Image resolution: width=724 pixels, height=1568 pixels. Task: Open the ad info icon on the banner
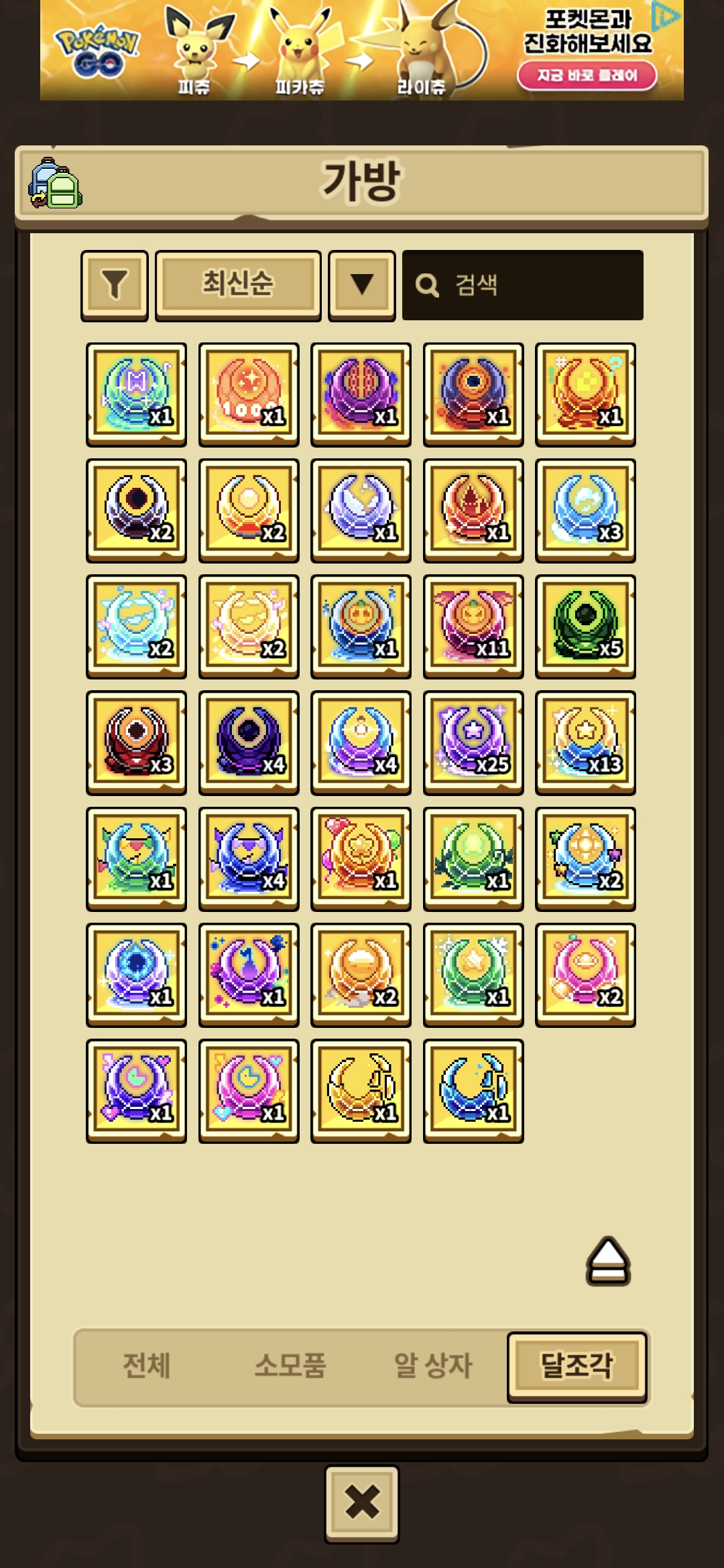(666, 15)
